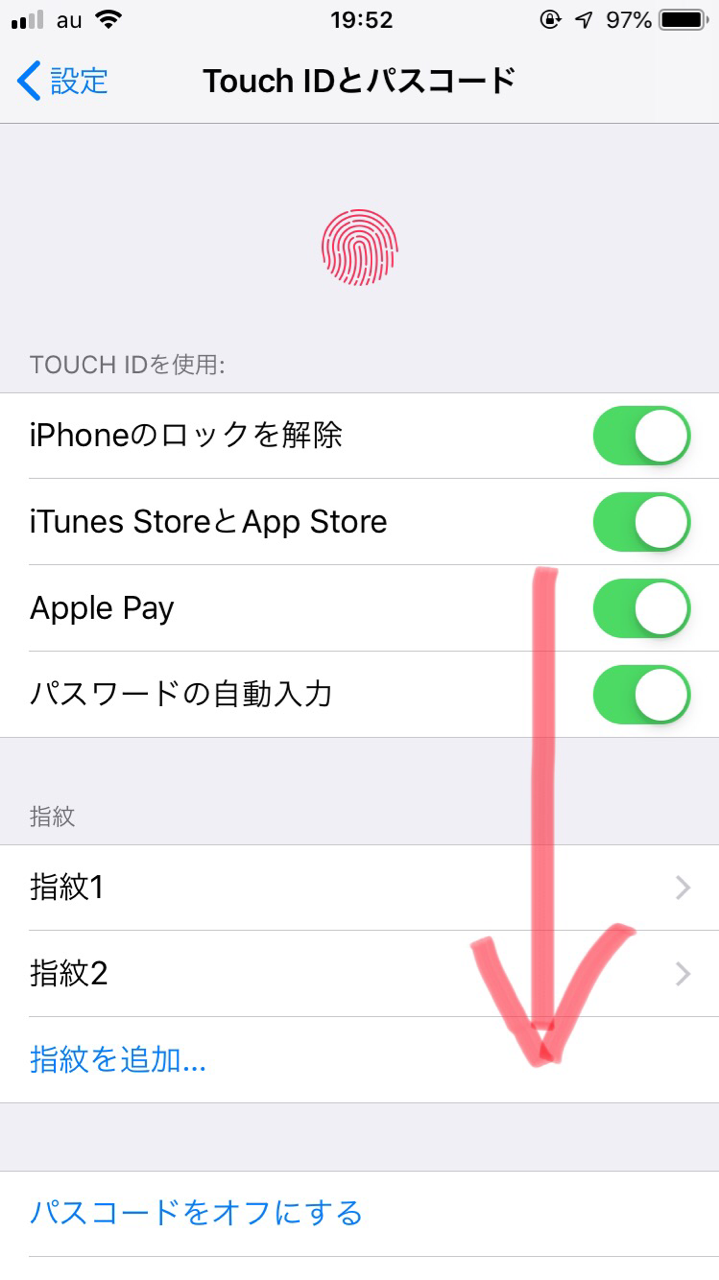Toggle iPhoneのロックを解除 switch
Image resolution: width=719 pixels, height=1280 pixels.
[641, 436]
